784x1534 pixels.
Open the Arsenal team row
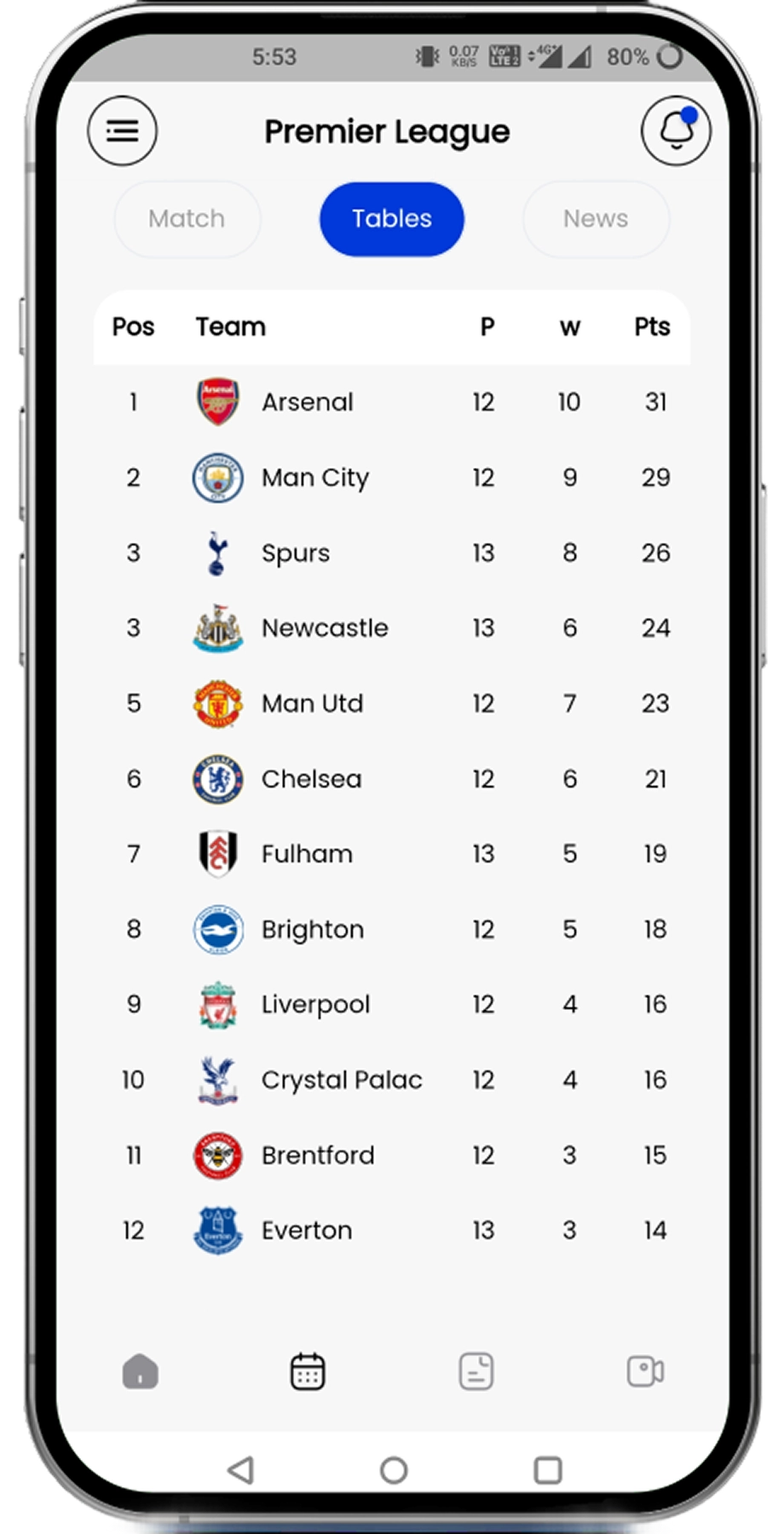307,402
